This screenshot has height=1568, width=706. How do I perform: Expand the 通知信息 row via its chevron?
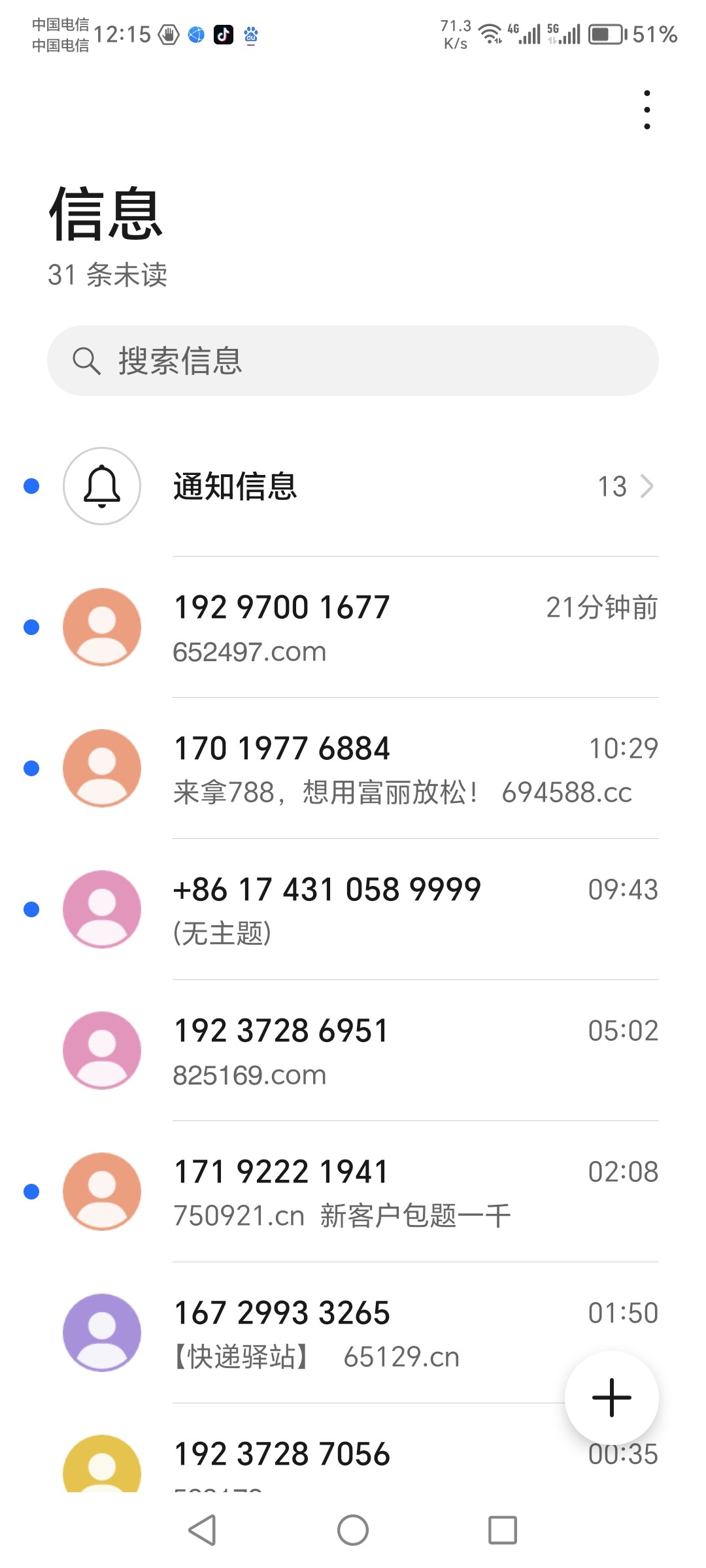point(647,486)
